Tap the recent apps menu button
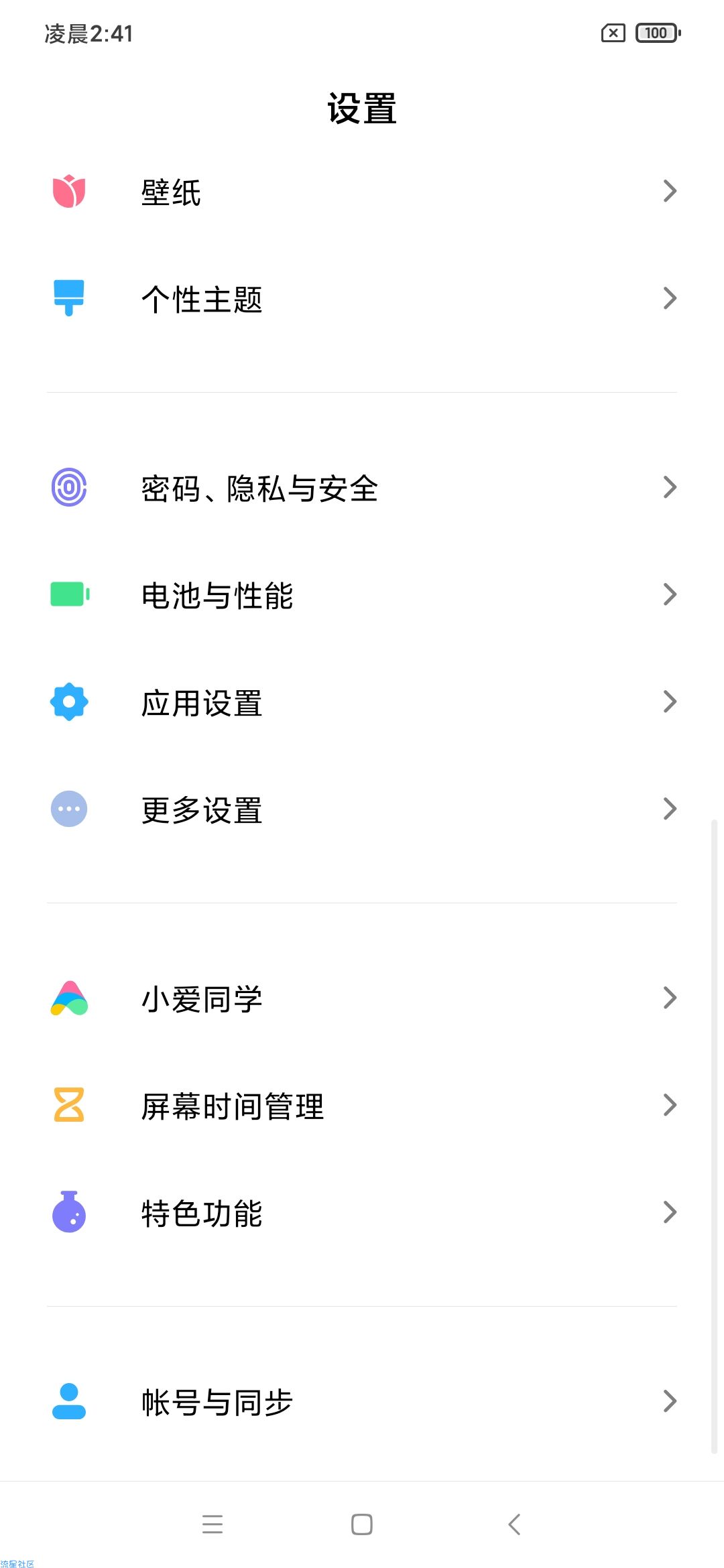724x1568 pixels. click(x=213, y=1524)
